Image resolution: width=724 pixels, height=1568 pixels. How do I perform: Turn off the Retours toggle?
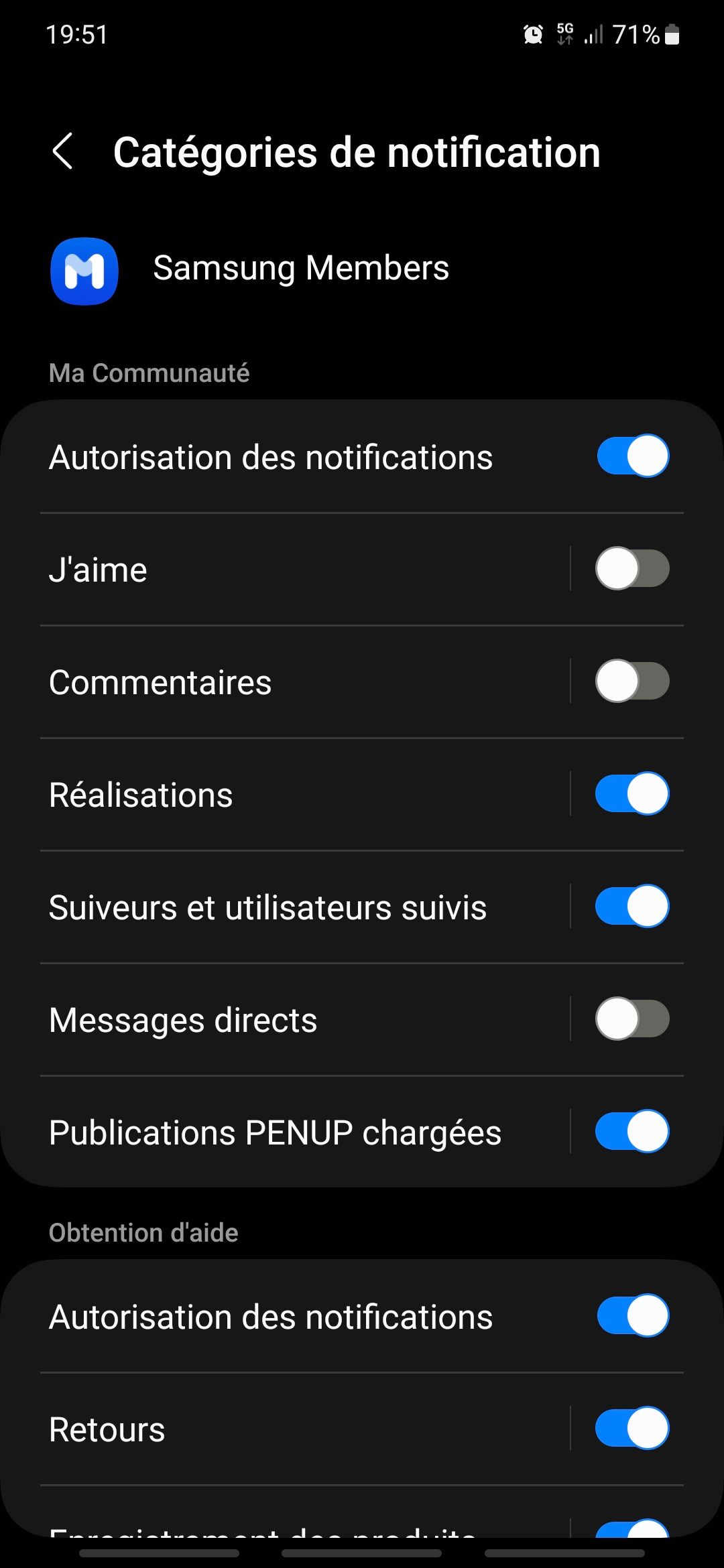[x=633, y=1427]
